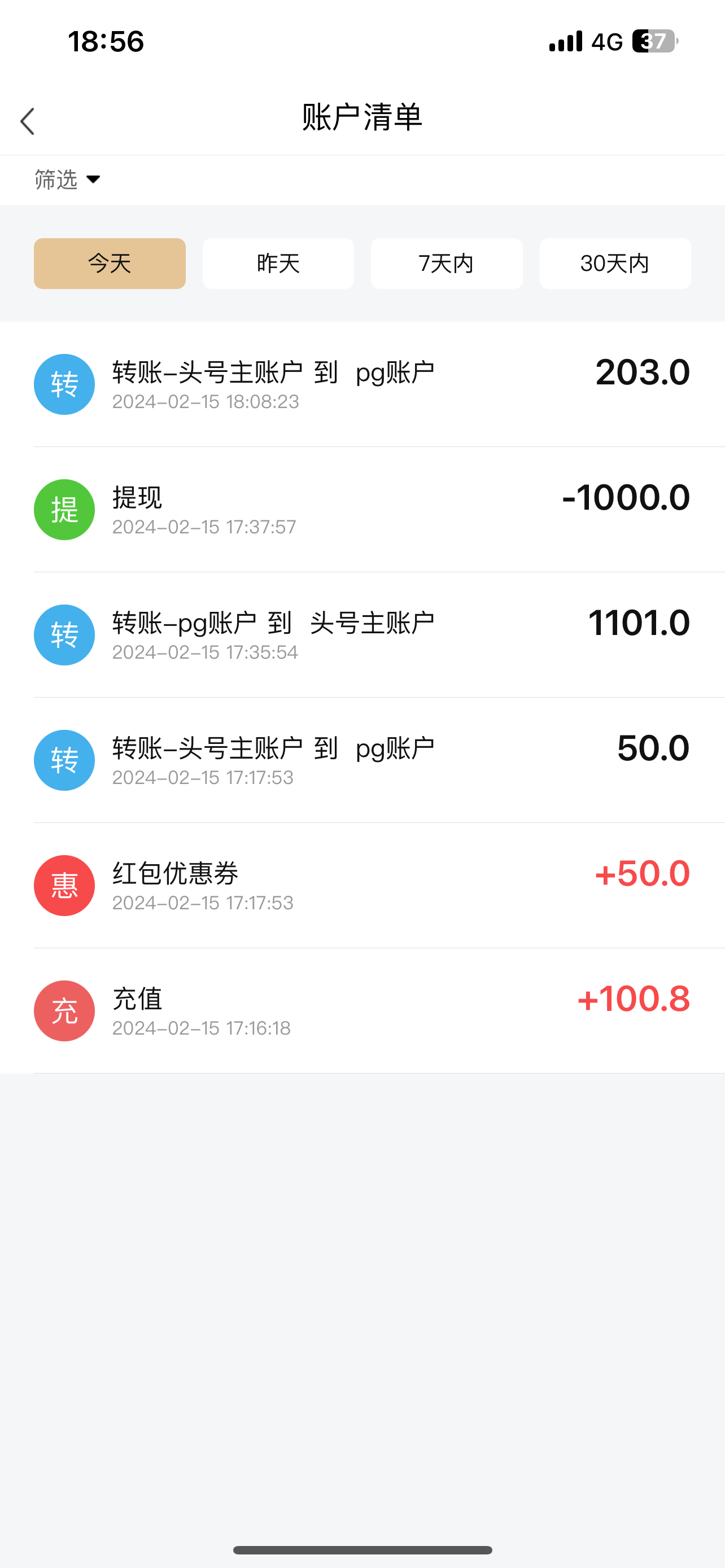Switch to the 昨天 filter
This screenshot has height=1568, width=725.
(x=278, y=264)
